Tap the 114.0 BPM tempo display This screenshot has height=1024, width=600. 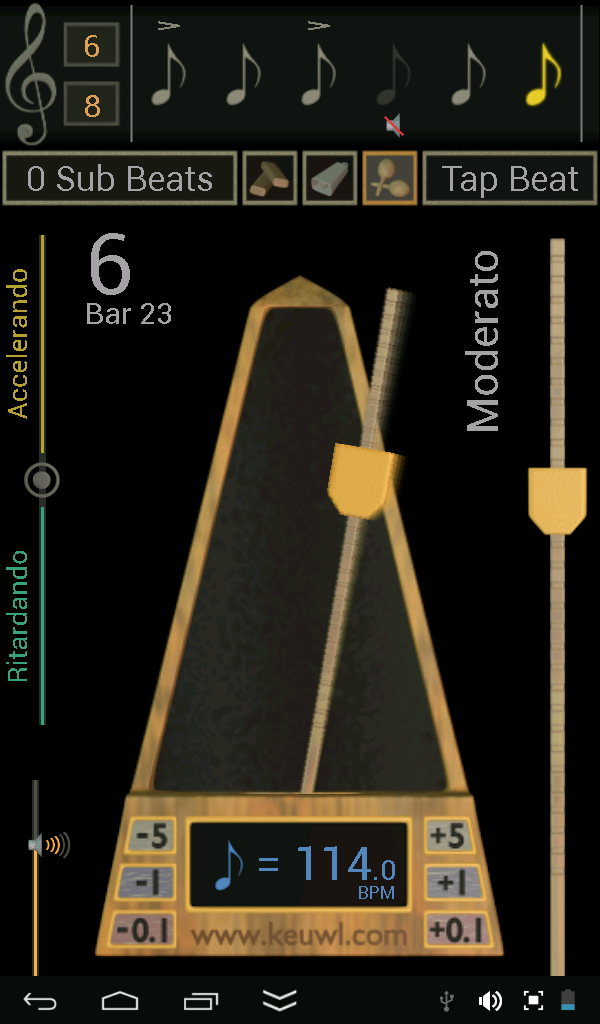point(300,864)
